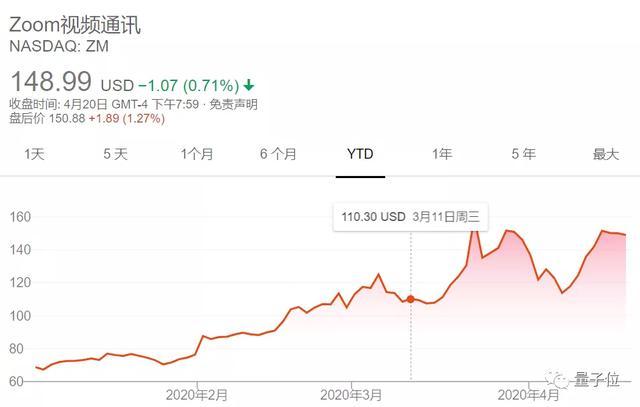
Task: Switch to the 5年 range
Action: [523, 154]
